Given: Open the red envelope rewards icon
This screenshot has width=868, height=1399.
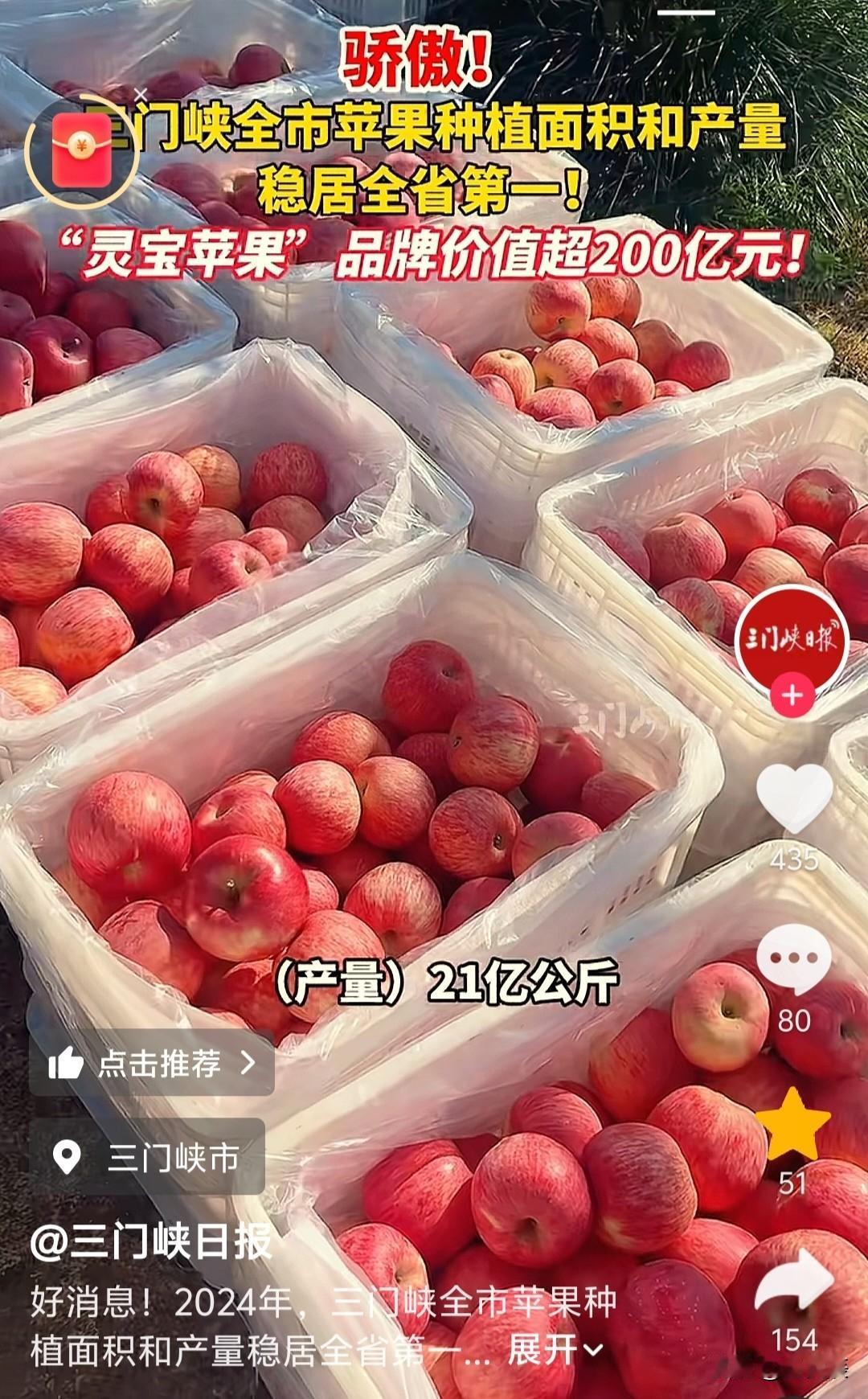Looking at the screenshot, I should coord(80,149).
